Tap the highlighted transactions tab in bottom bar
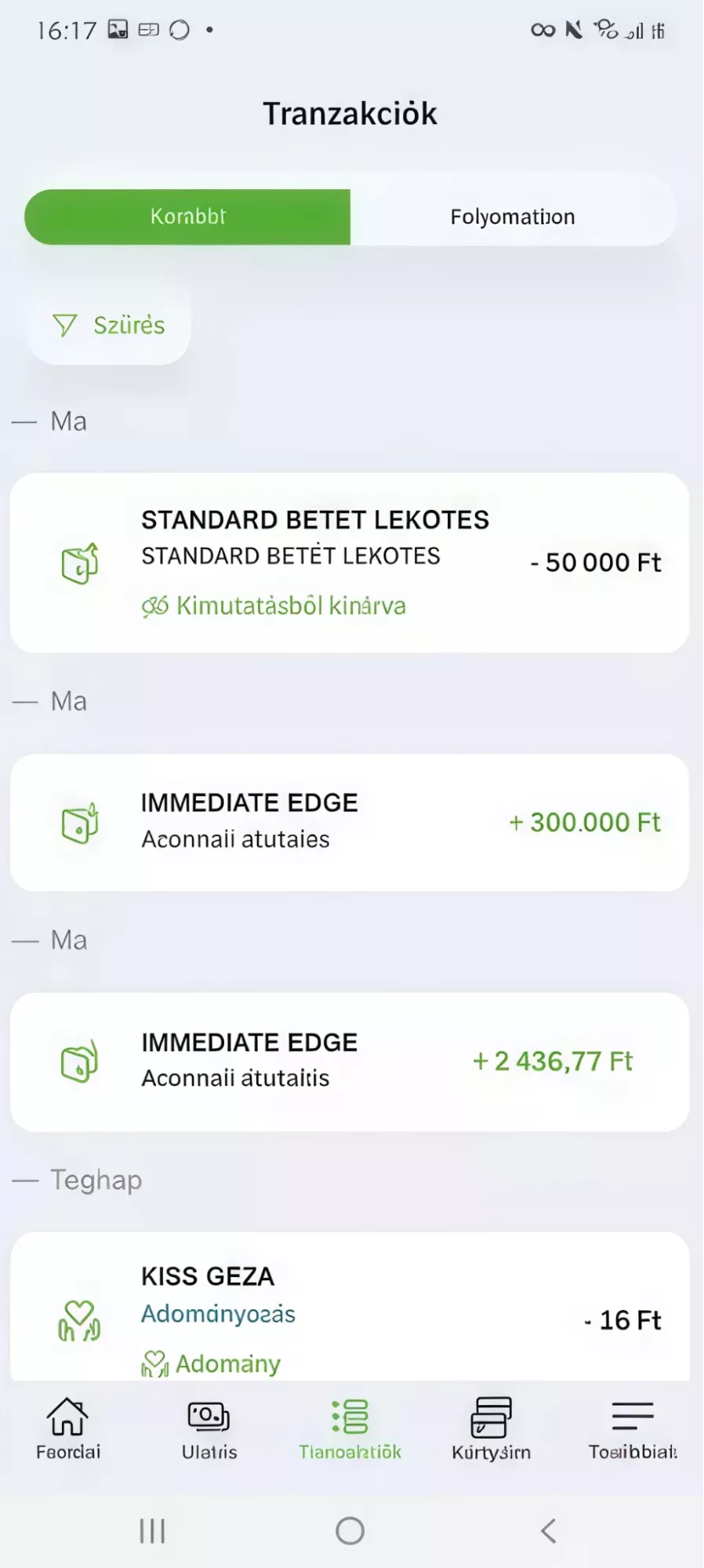 (350, 1429)
